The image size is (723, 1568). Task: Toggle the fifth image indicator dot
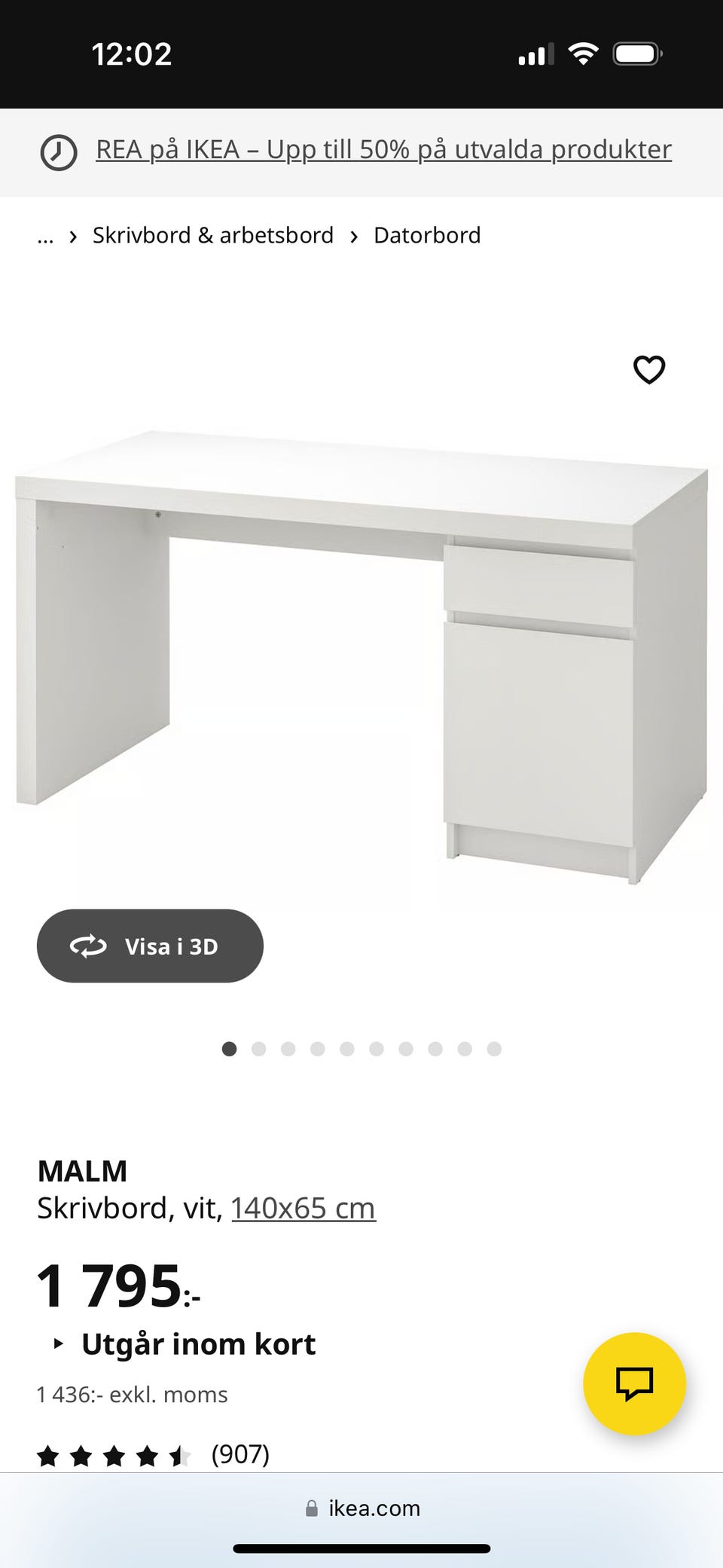click(x=347, y=1048)
